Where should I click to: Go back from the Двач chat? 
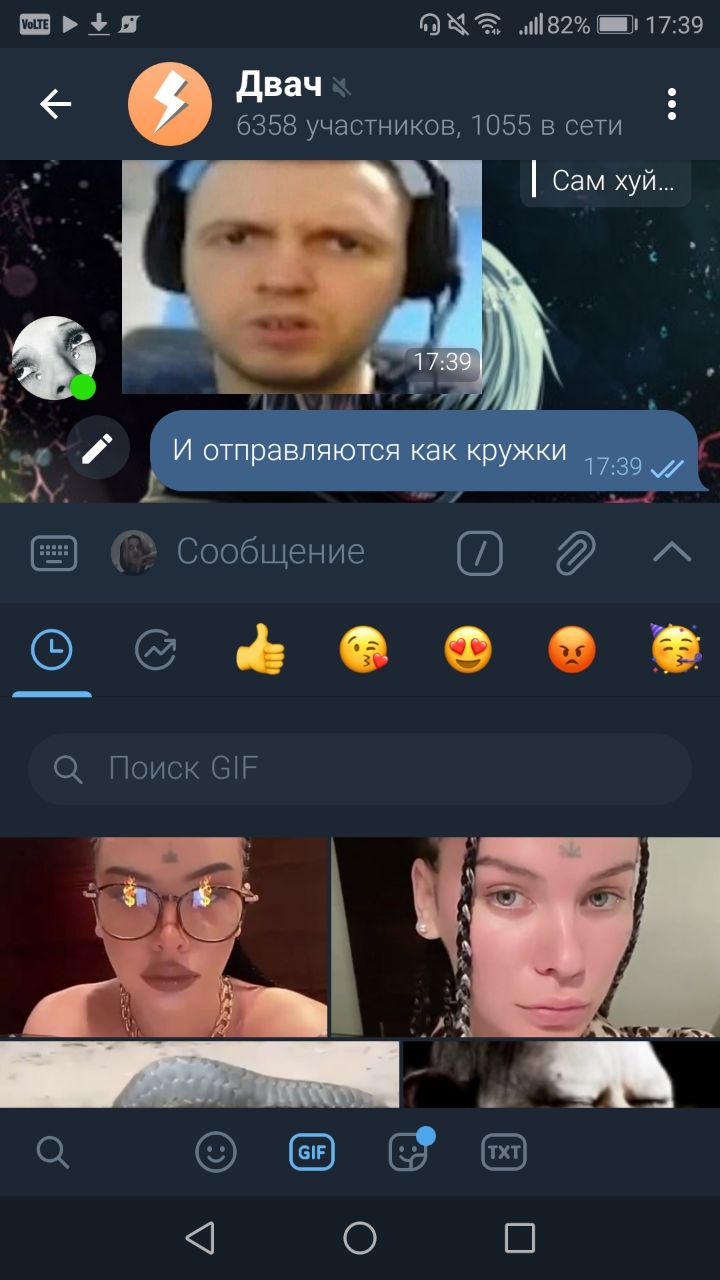[55, 104]
